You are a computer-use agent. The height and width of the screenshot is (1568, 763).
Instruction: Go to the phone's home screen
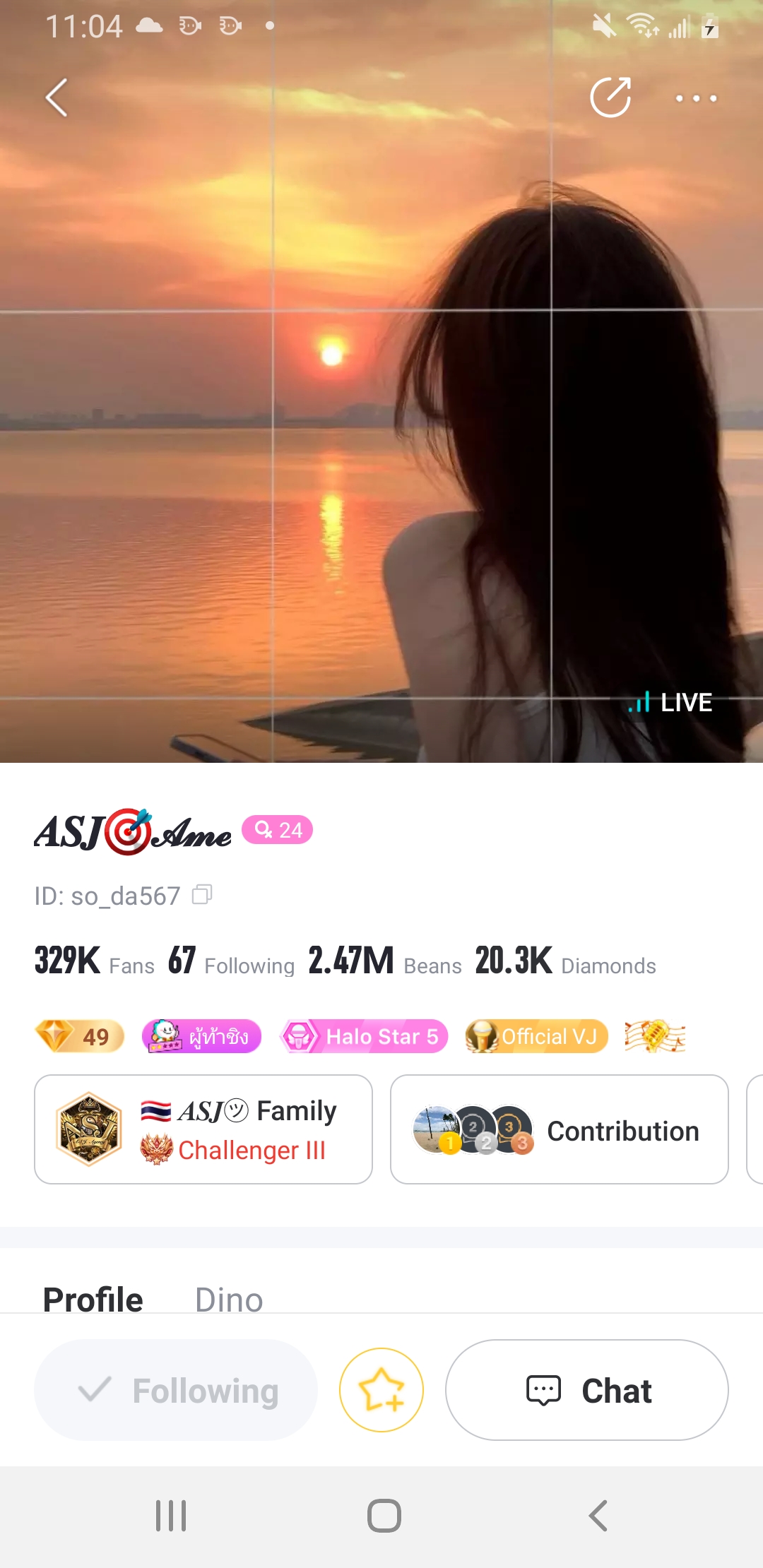tap(384, 1516)
